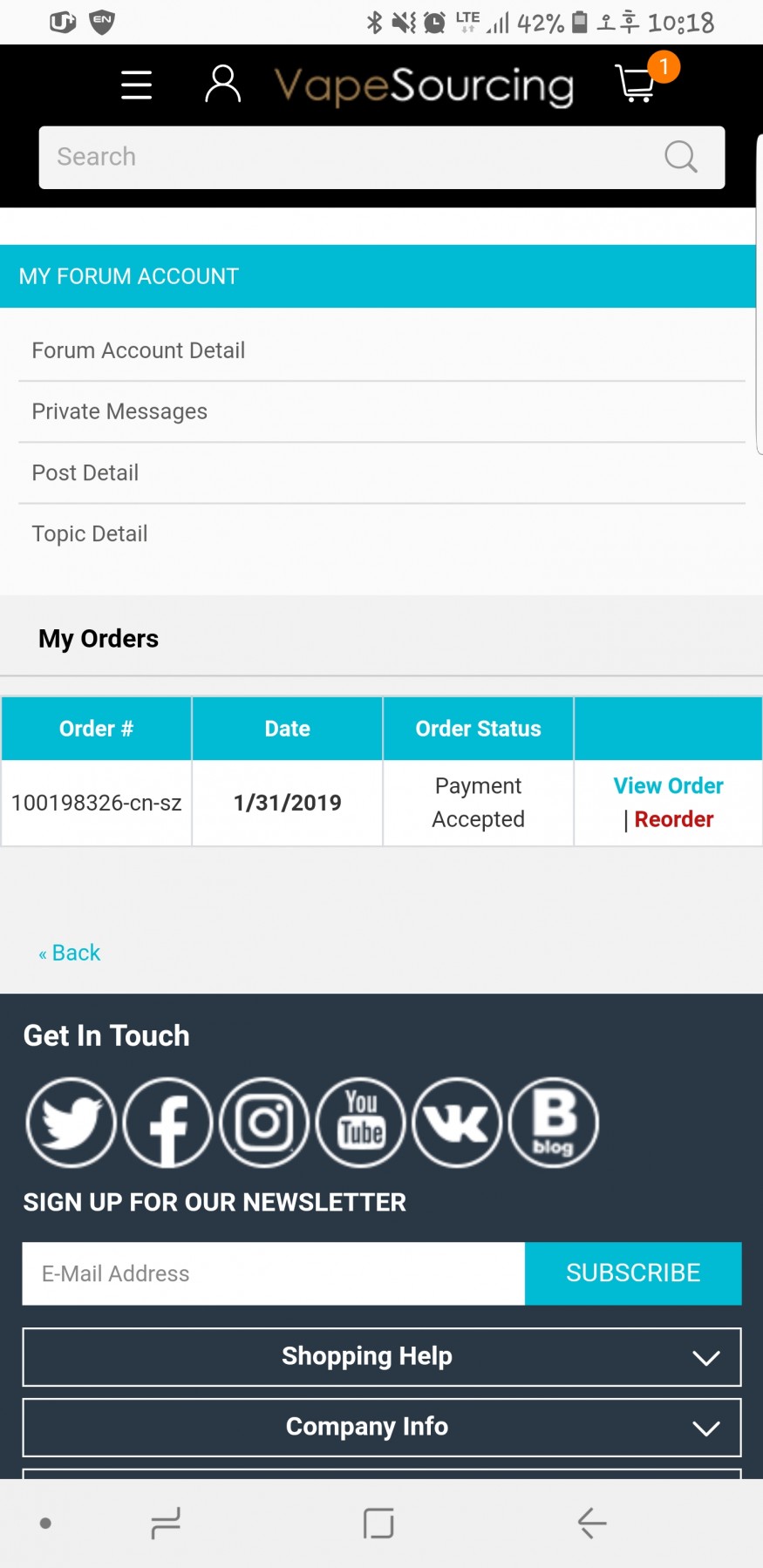Open Private Messages

[x=119, y=411]
